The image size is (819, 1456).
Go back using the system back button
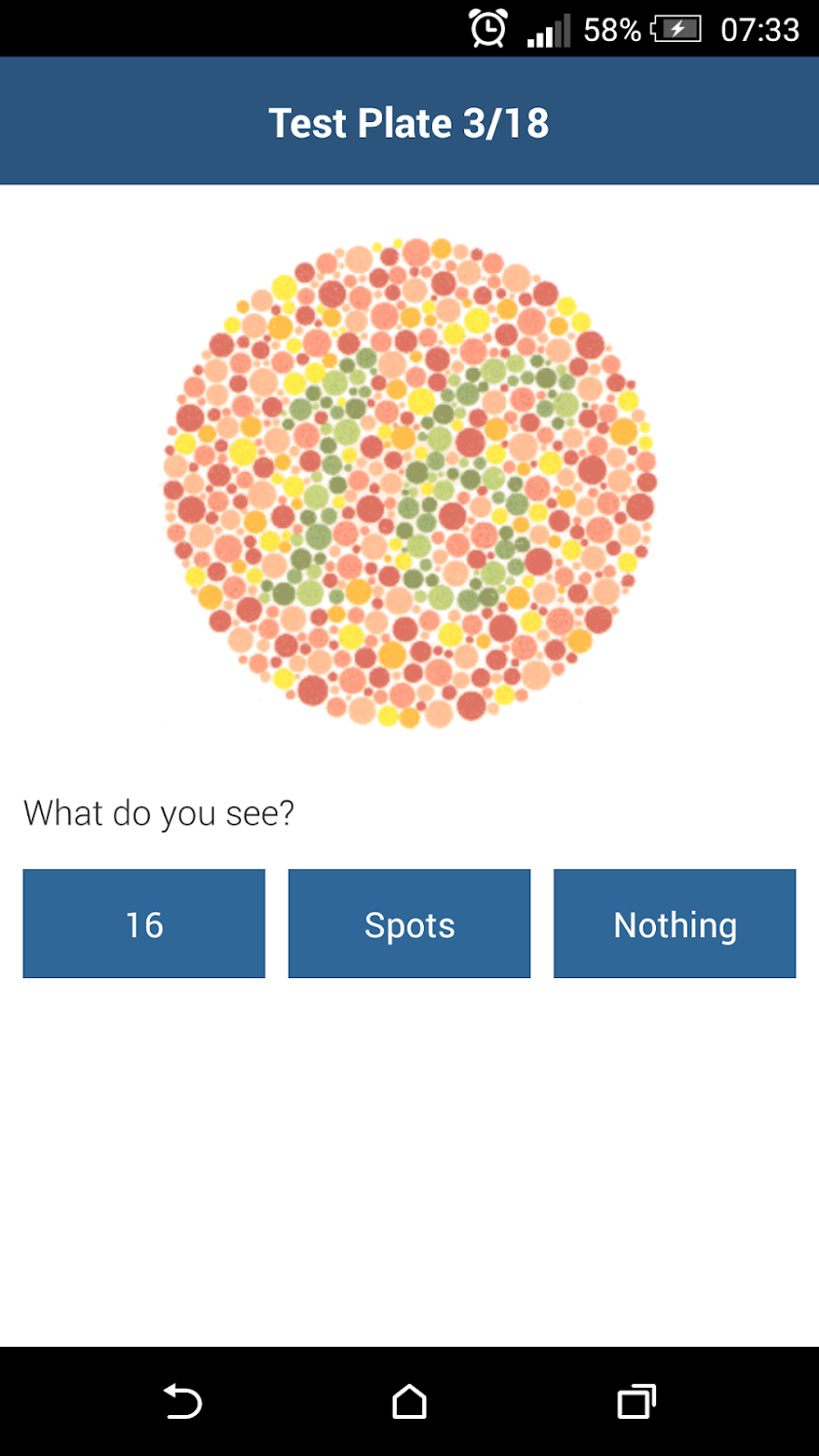[182, 1401]
